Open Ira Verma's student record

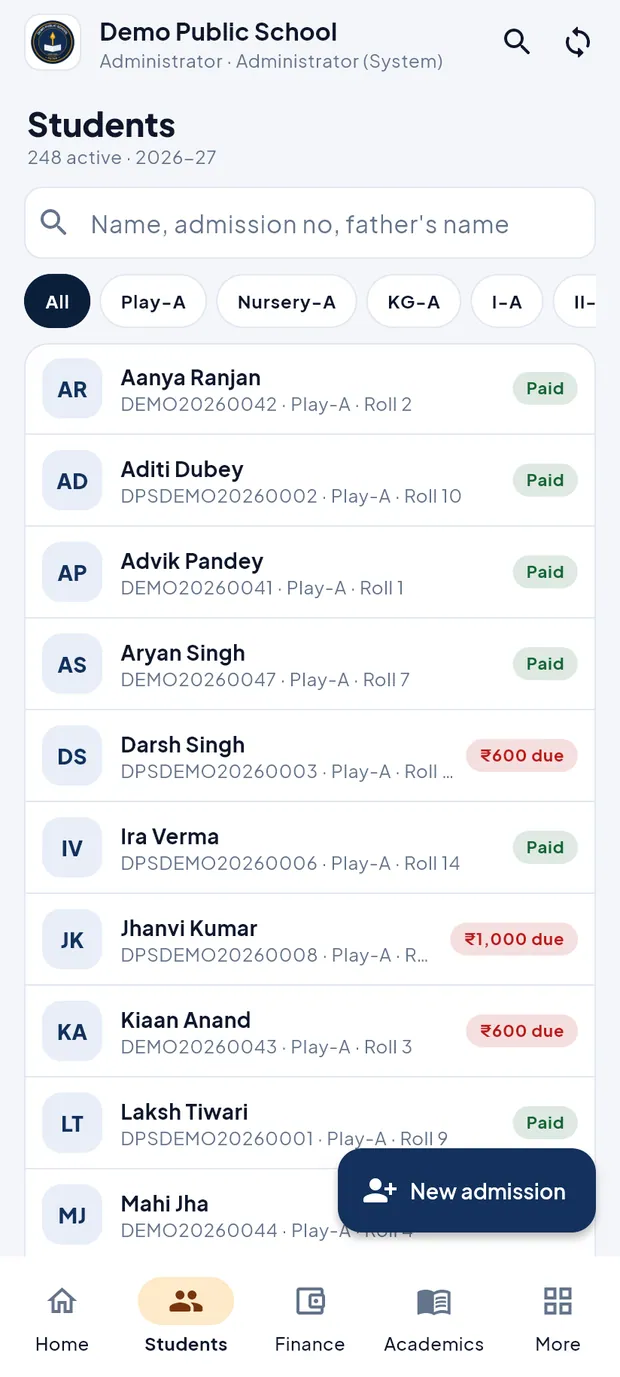pyautogui.click(x=310, y=848)
